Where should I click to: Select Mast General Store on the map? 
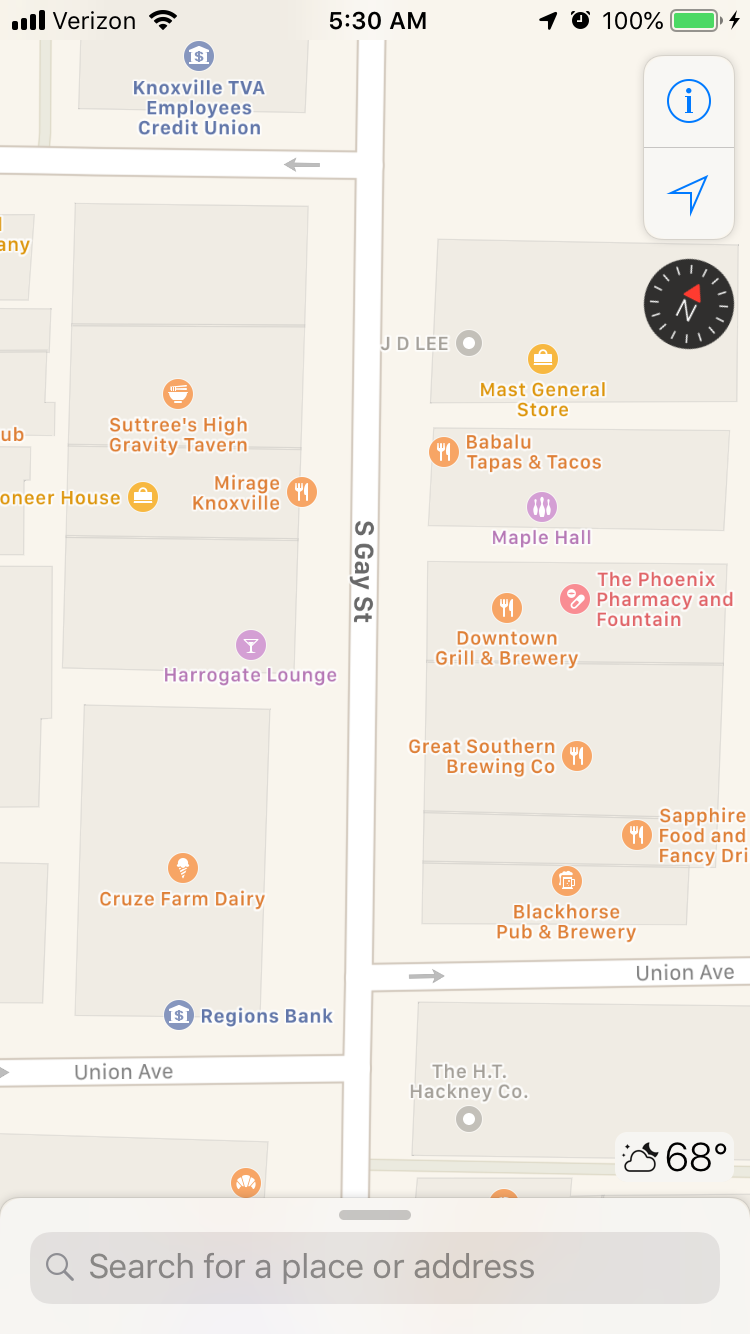543,358
